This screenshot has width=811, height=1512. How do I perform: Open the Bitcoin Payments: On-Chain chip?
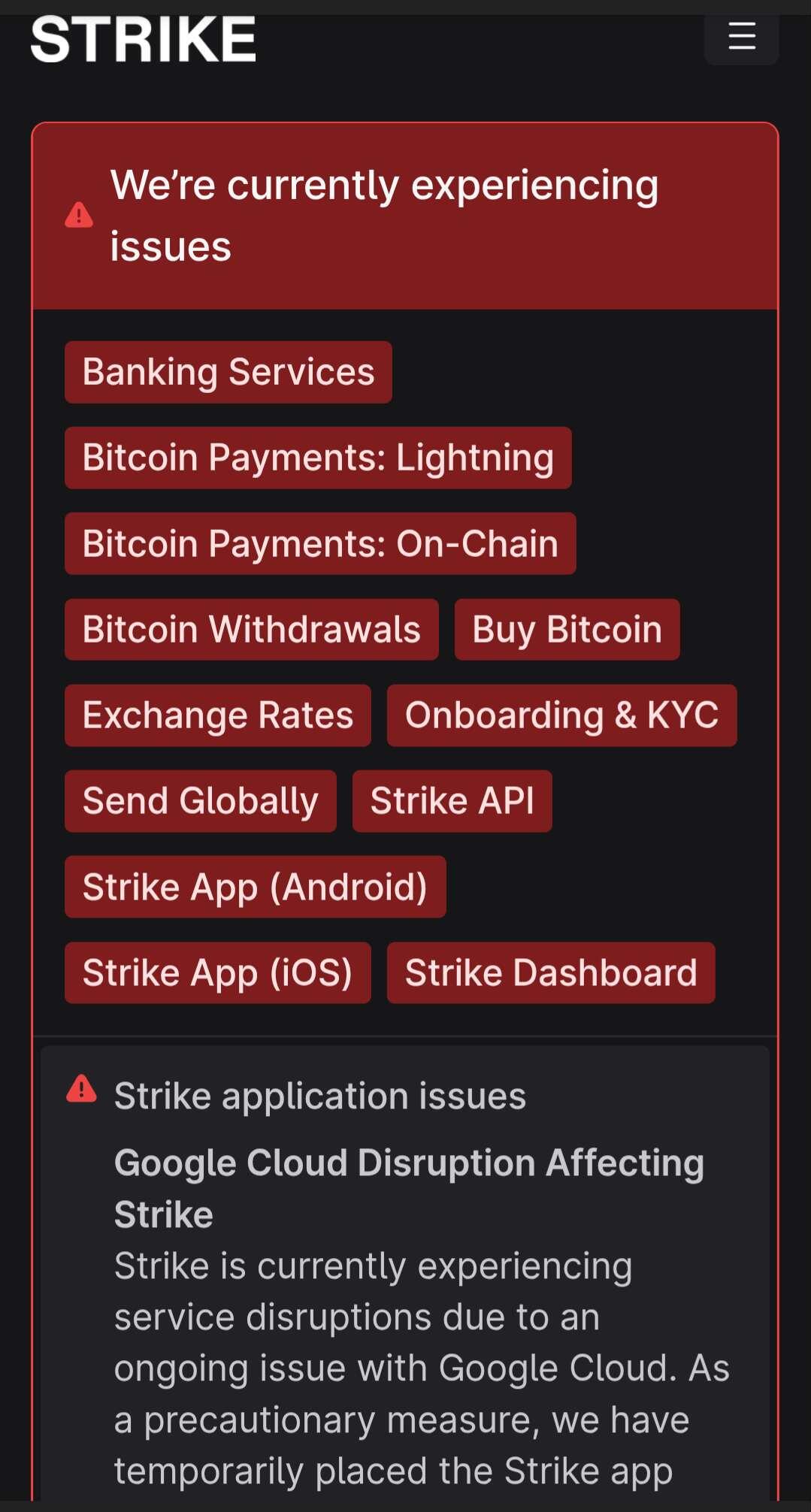[320, 543]
